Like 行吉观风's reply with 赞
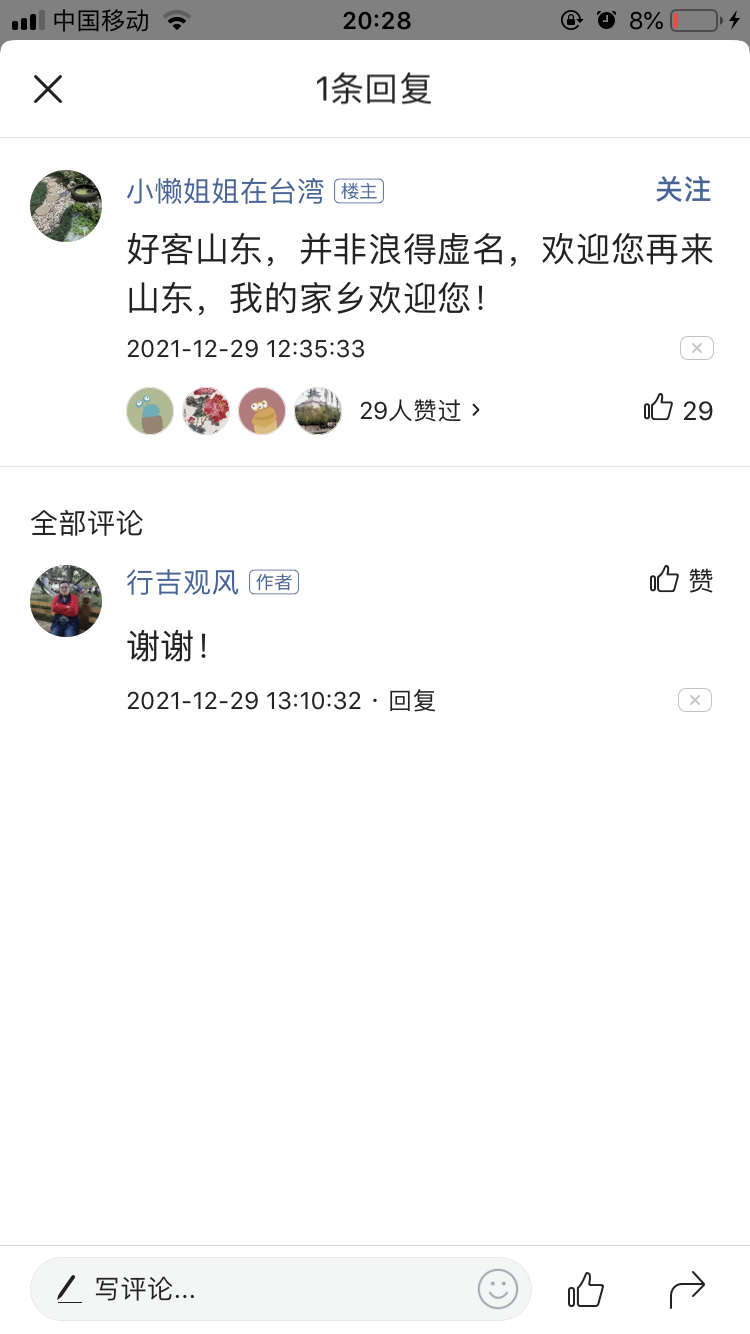The width and height of the screenshot is (750, 1334). click(681, 580)
